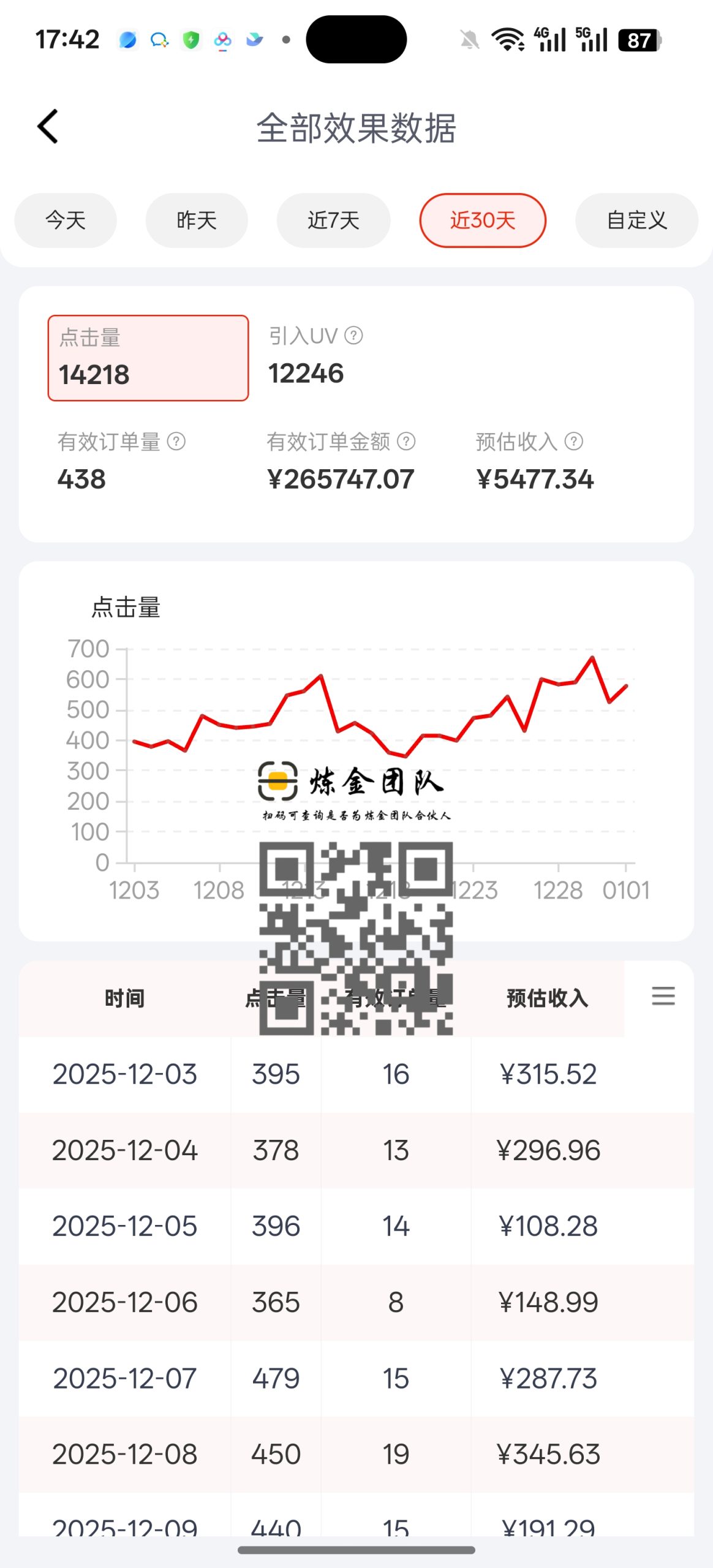
Task: Enable the 近30天 date filter
Action: pyautogui.click(x=483, y=221)
